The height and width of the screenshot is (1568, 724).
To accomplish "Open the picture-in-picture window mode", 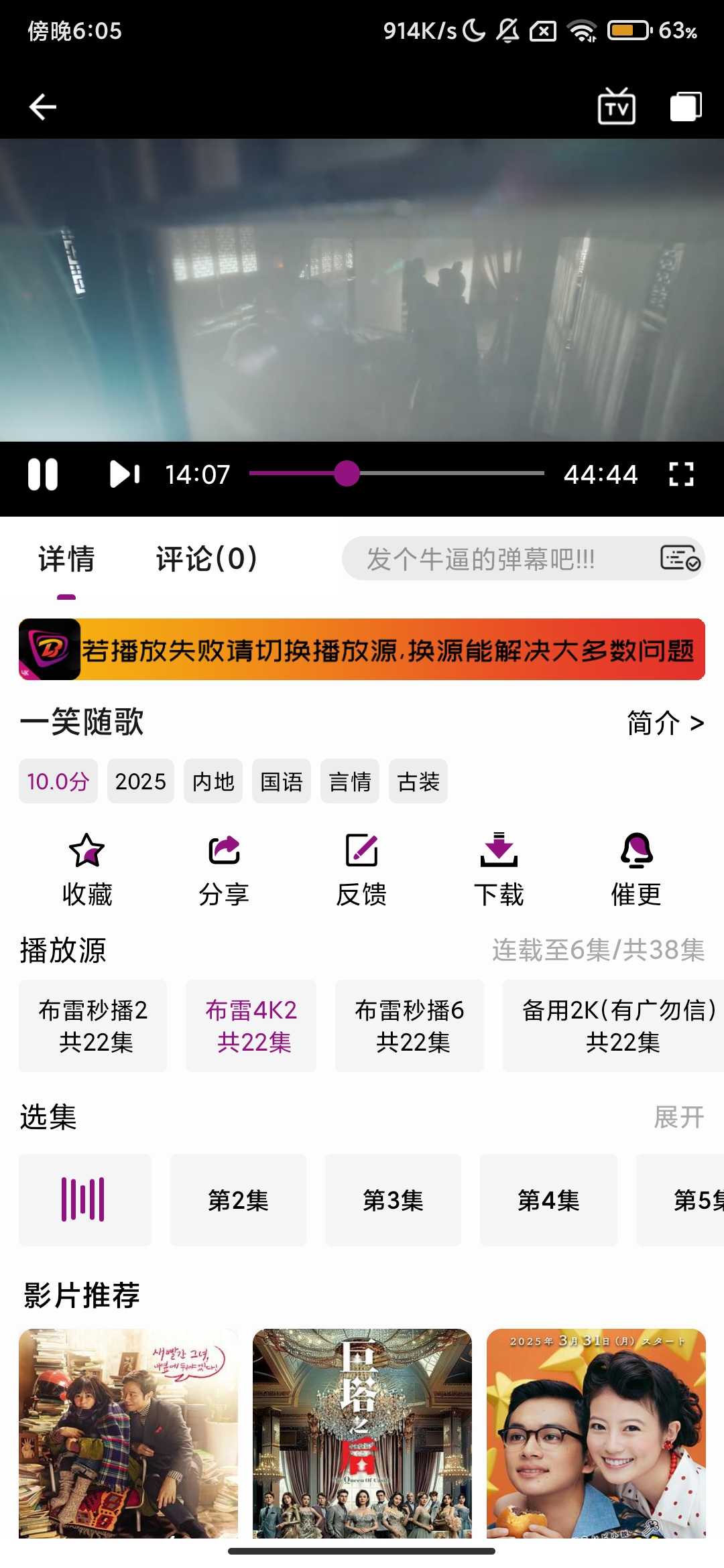I will point(686,107).
